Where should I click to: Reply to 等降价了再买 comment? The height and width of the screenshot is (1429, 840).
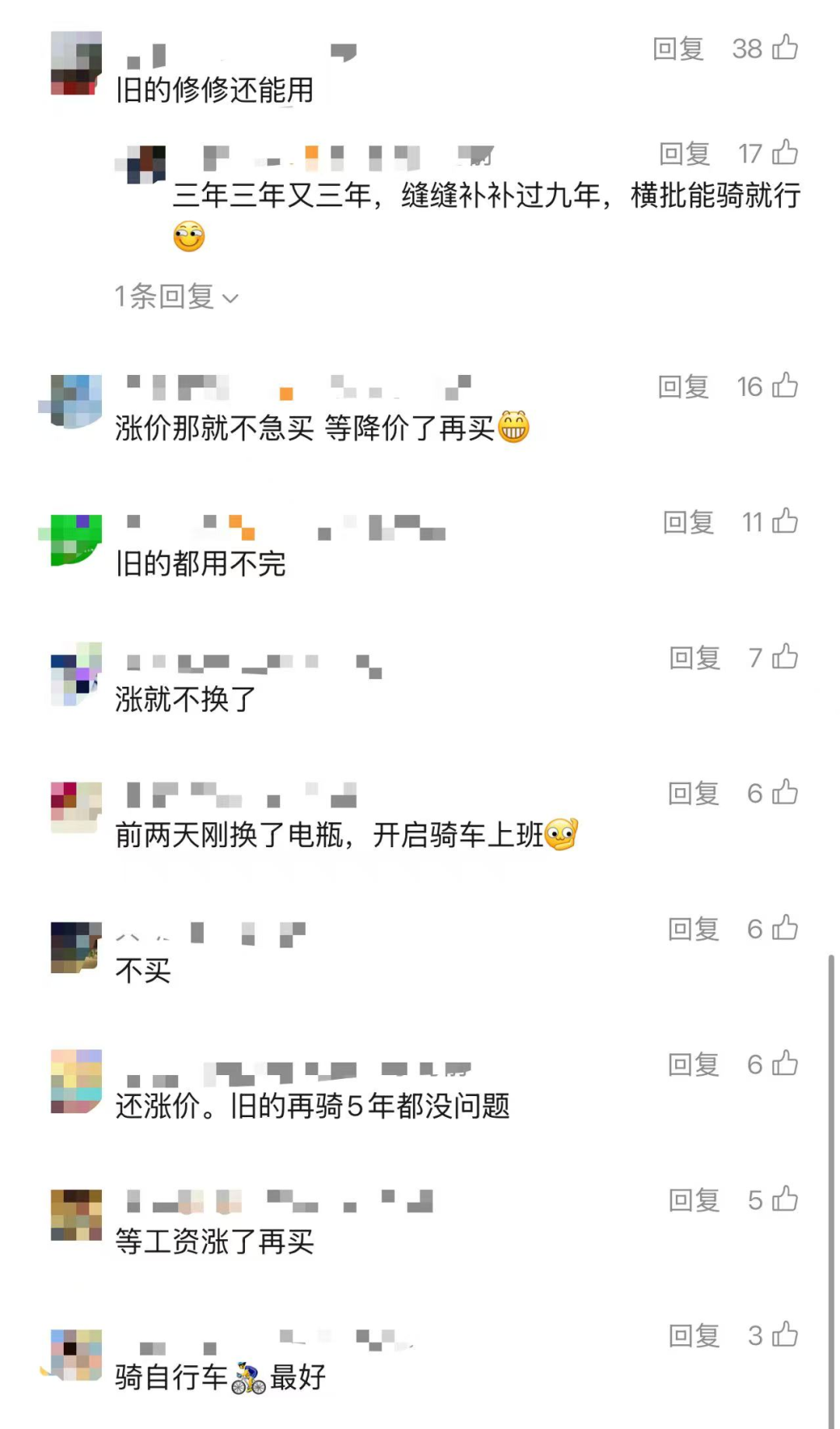[683, 387]
